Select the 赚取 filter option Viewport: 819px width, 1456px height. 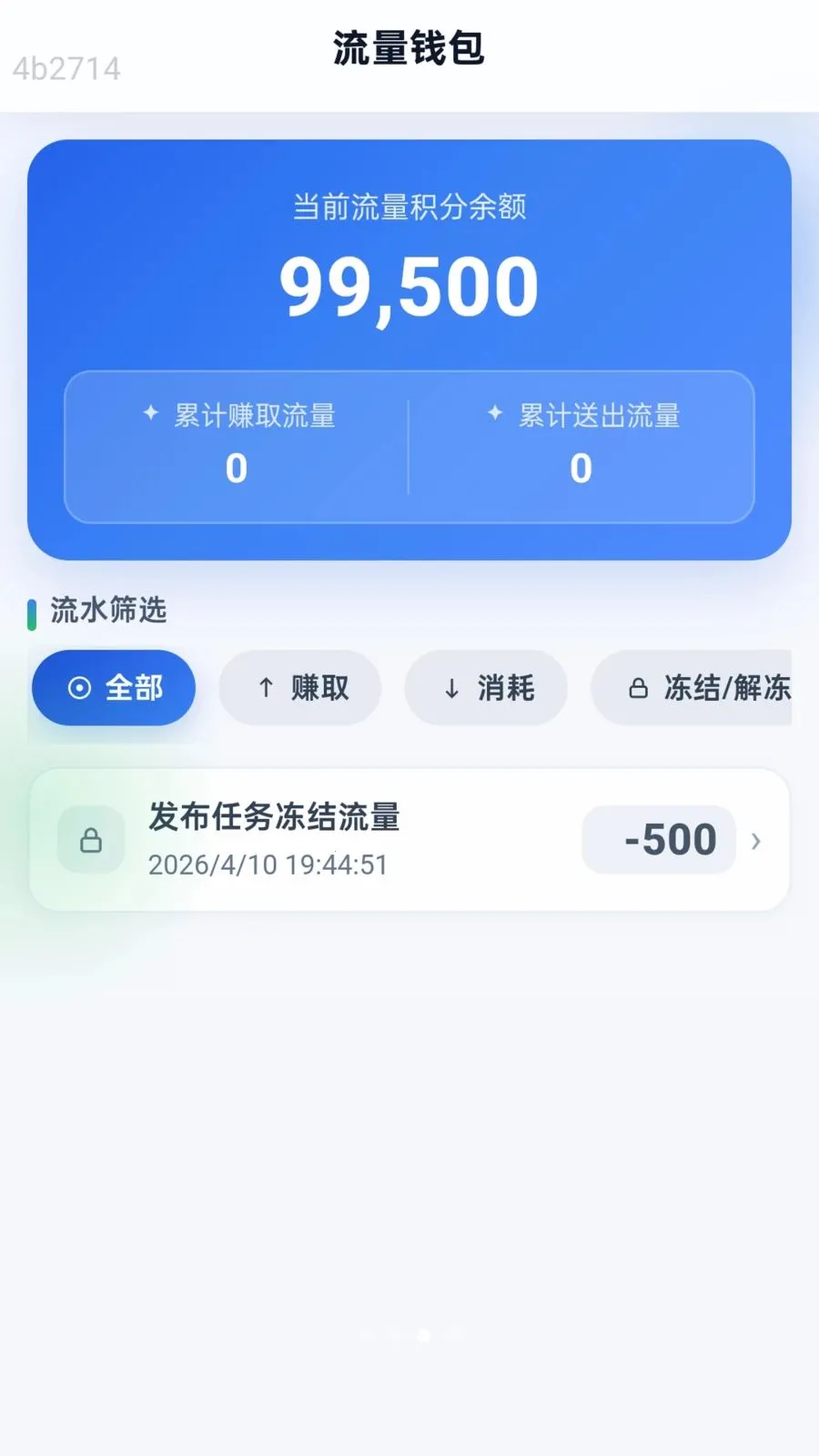tap(300, 688)
